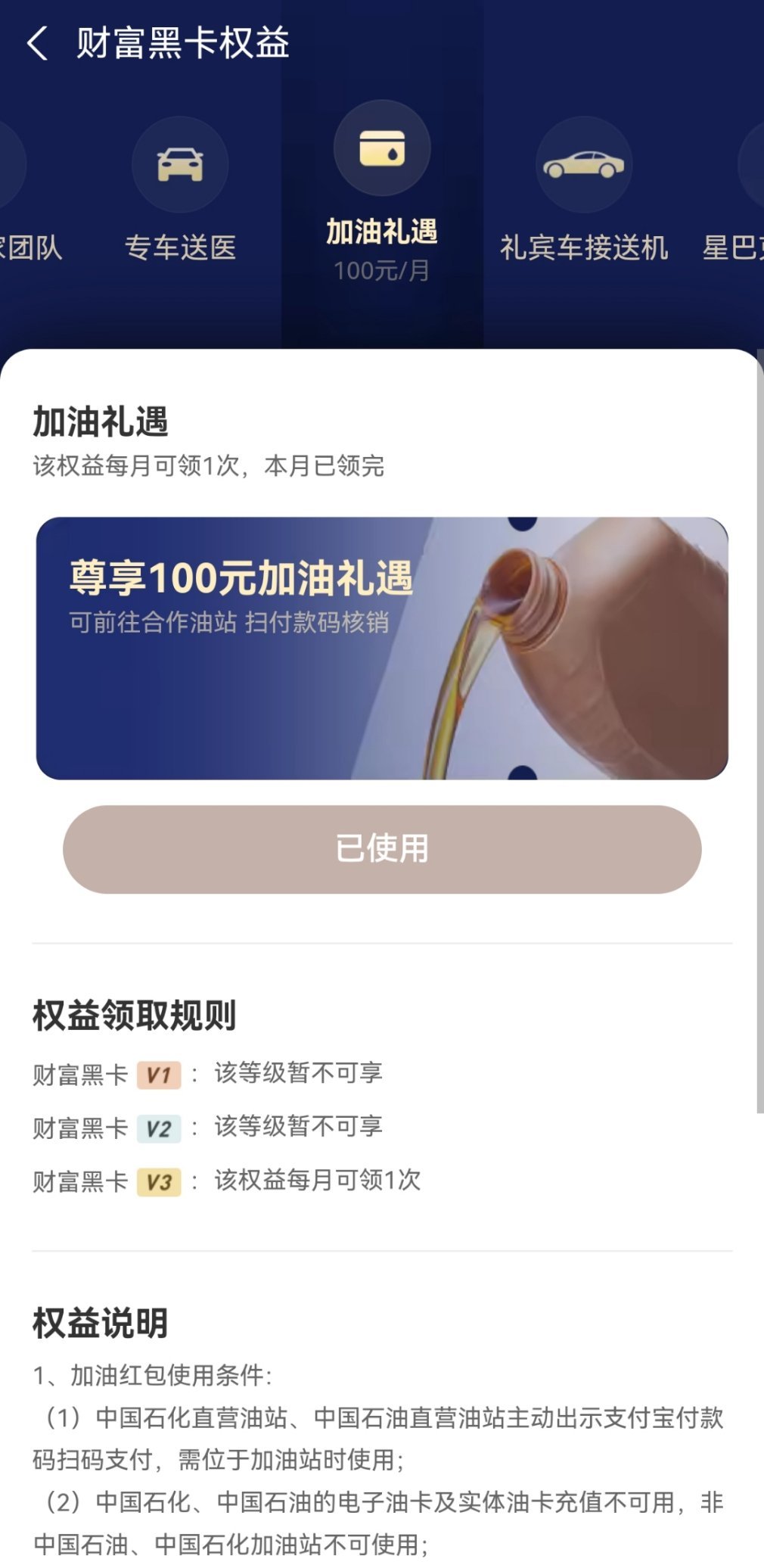Open the 加油礼遇 oil card icon
This screenshot has height=1568, width=764.
click(381, 148)
